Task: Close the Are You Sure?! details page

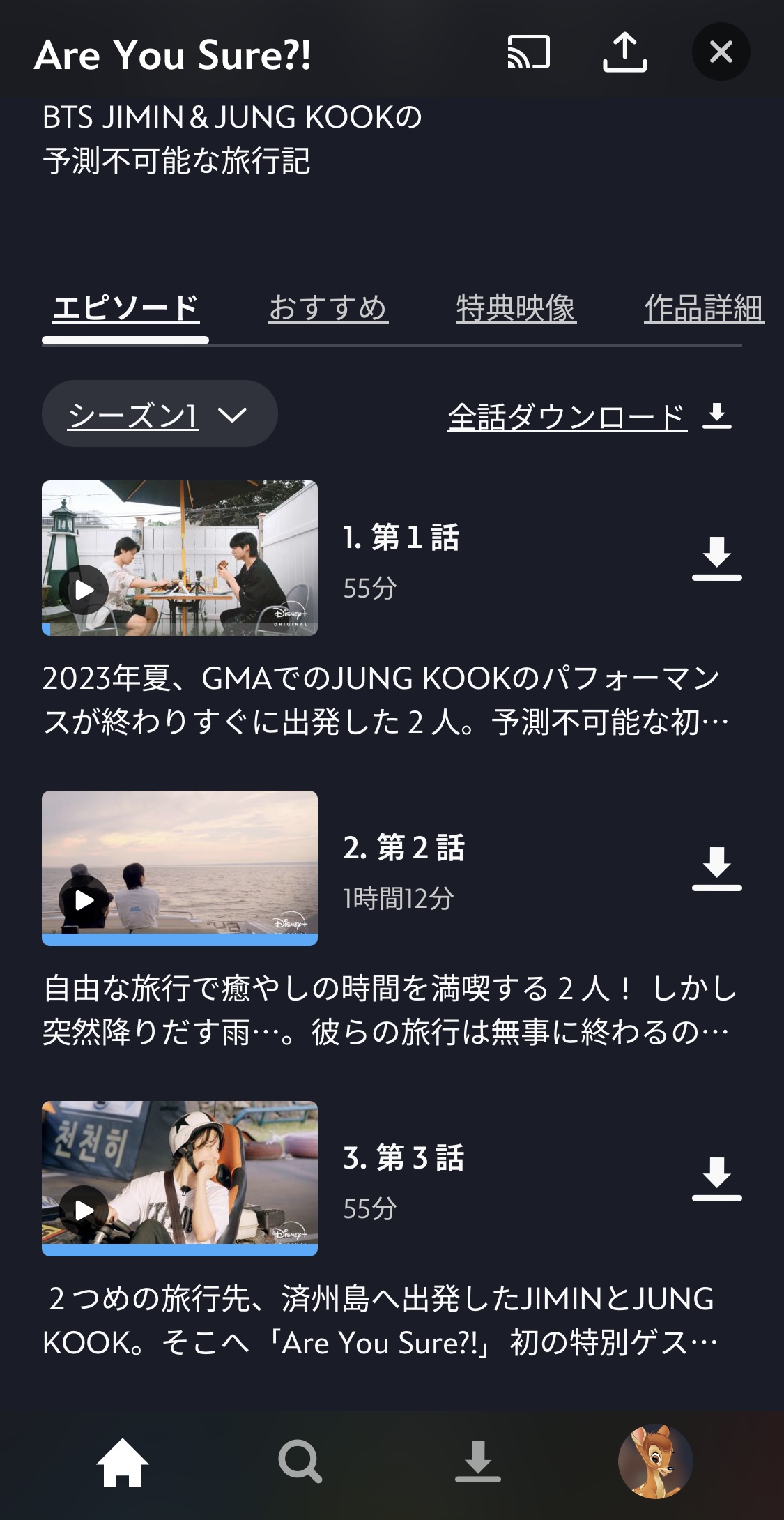Action: coord(721,52)
